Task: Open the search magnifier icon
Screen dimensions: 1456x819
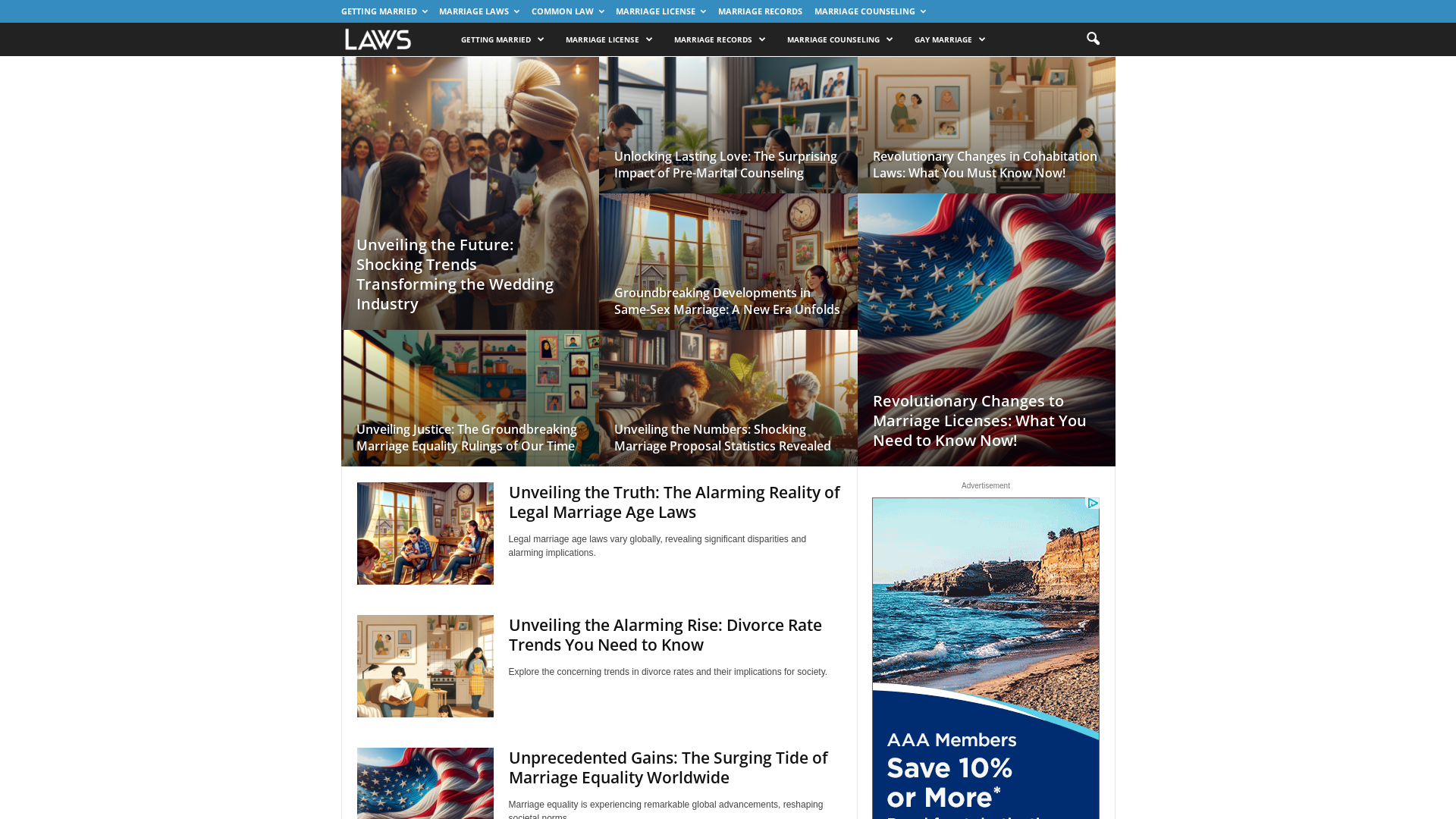Action: (x=1093, y=39)
